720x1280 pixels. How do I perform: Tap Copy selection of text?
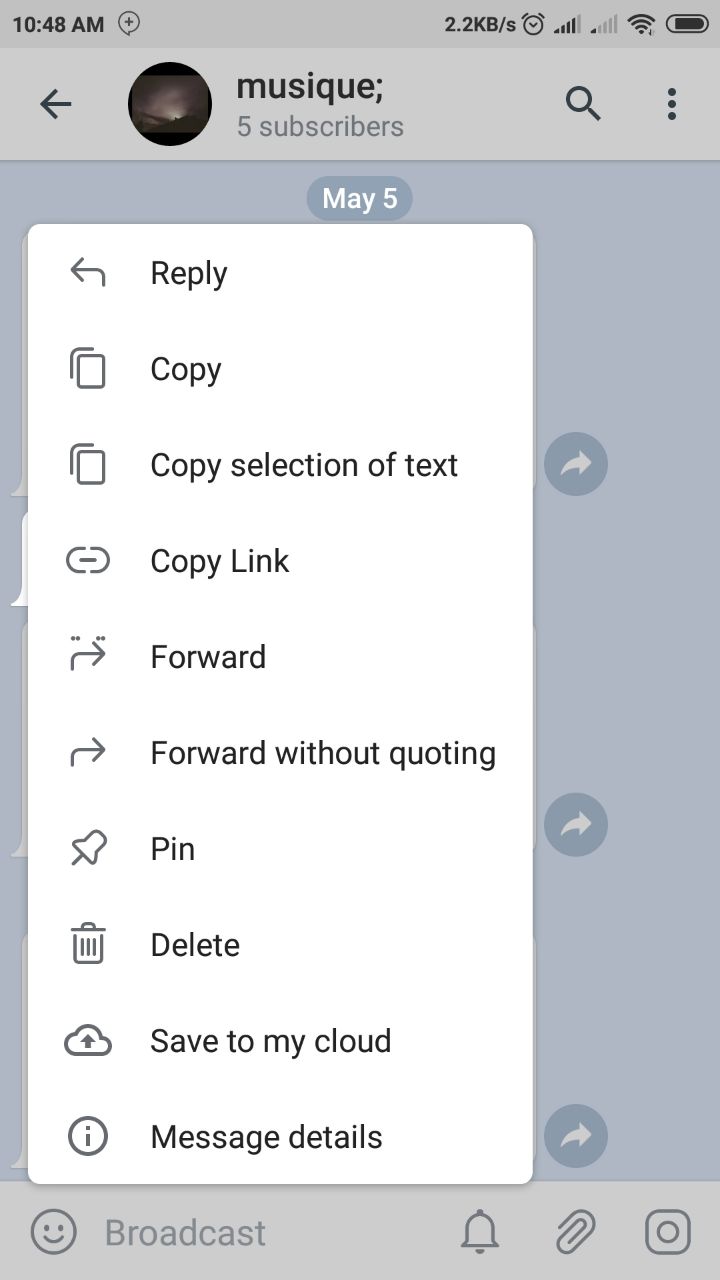click(280, 465)
